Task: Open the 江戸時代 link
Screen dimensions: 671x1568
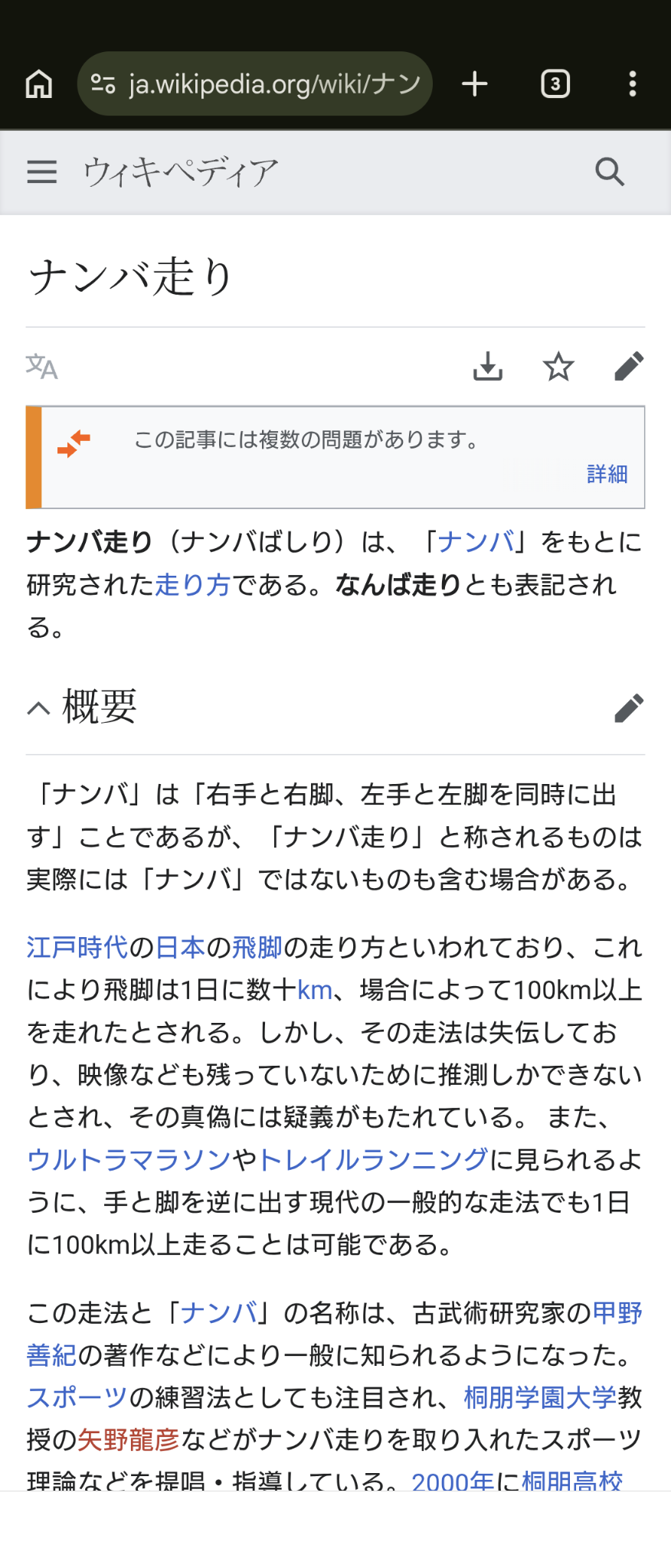Action: coord(77,948)
